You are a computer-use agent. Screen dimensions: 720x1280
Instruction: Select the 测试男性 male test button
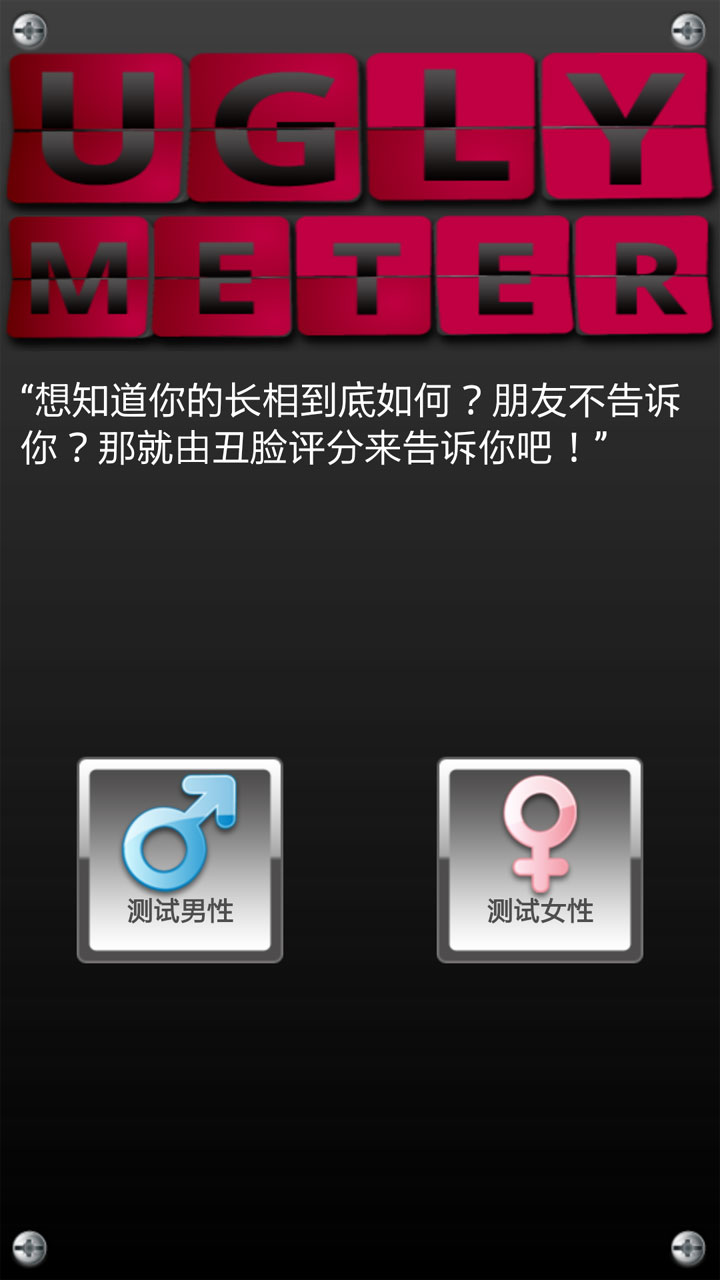pos(180,860)
